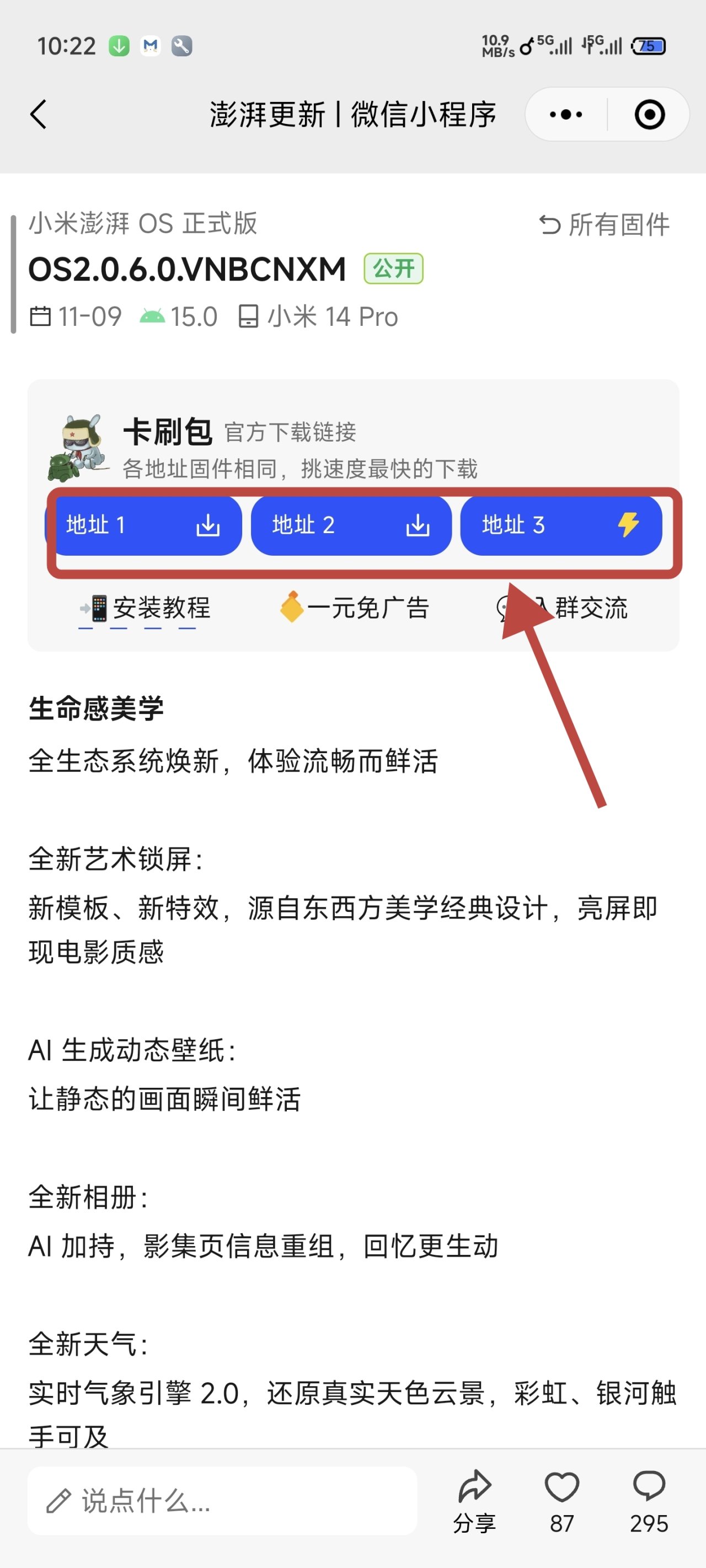Tap 一元免广告 option
706x1568 pixels.
[354, 608]
